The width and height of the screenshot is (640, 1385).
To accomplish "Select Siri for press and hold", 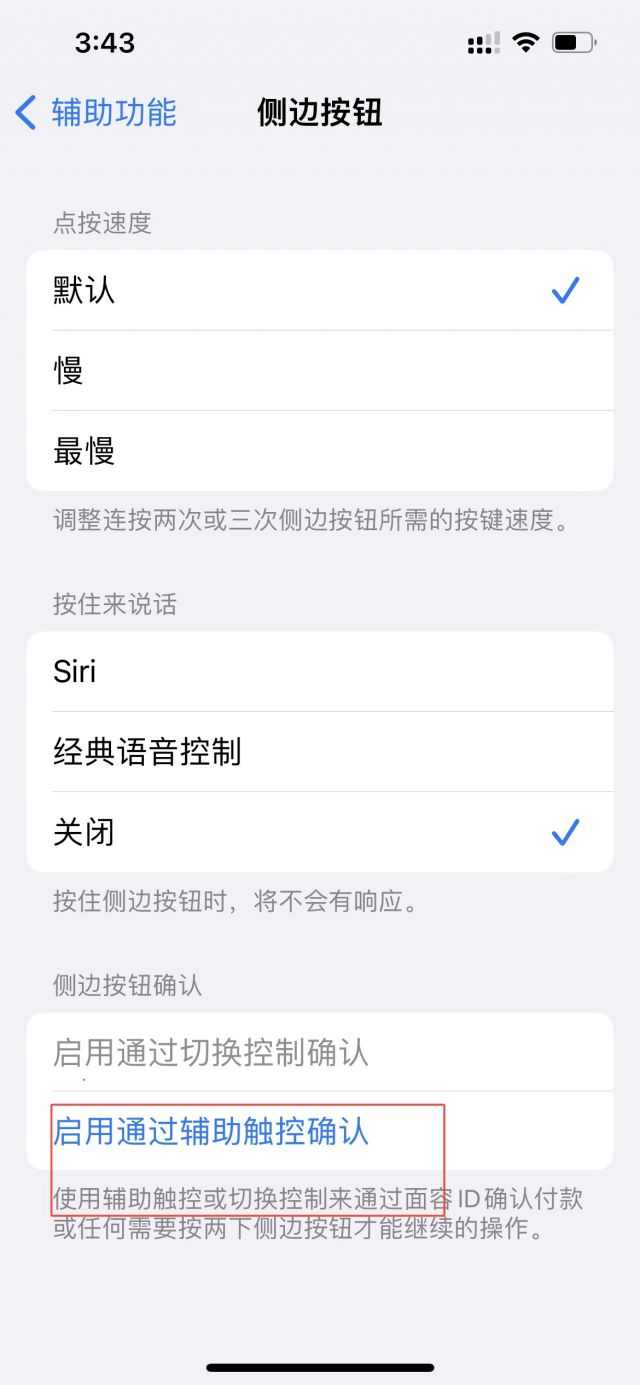I will [319, 671].
